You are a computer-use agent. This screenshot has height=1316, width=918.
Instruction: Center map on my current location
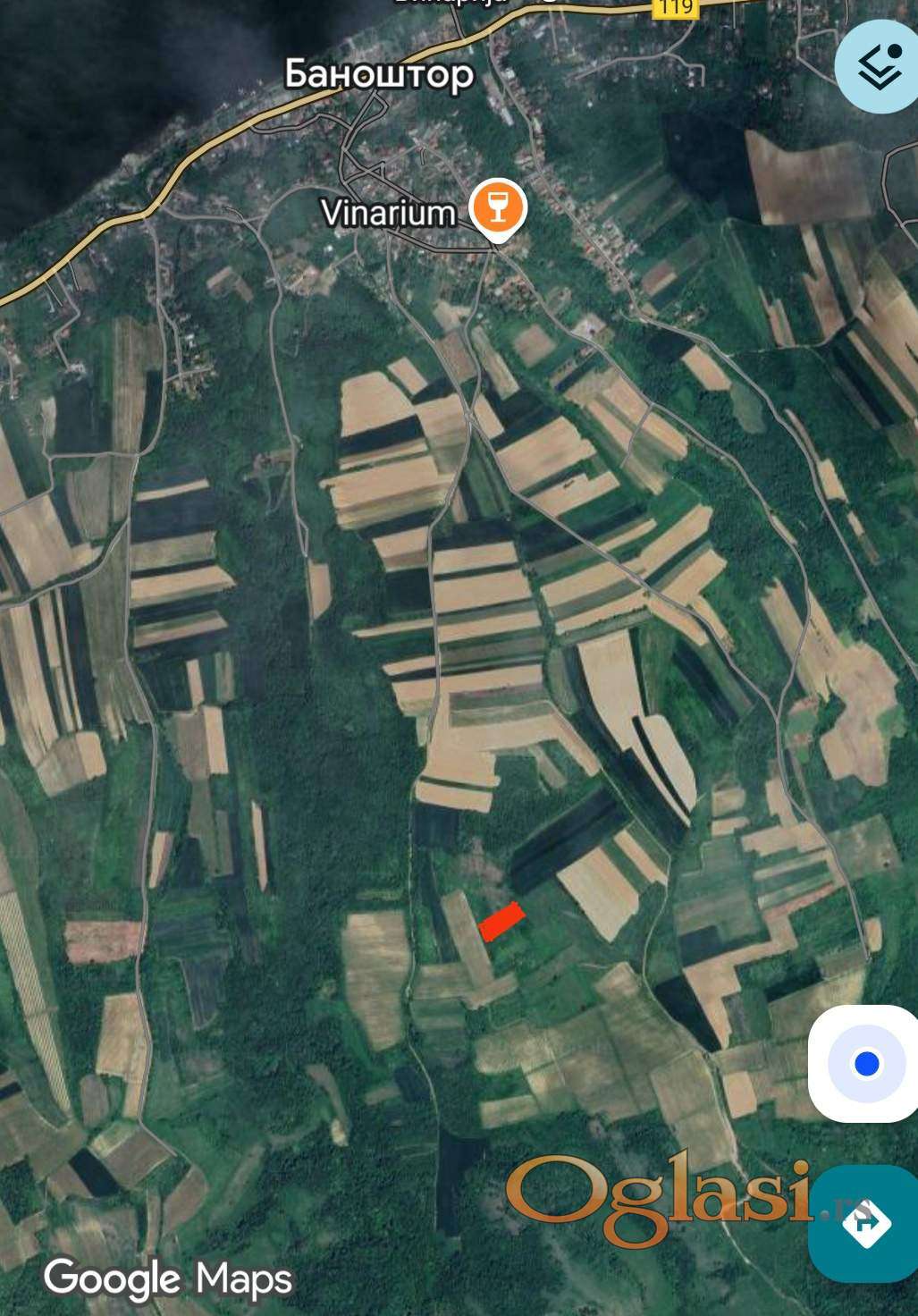click(865, 1064)
